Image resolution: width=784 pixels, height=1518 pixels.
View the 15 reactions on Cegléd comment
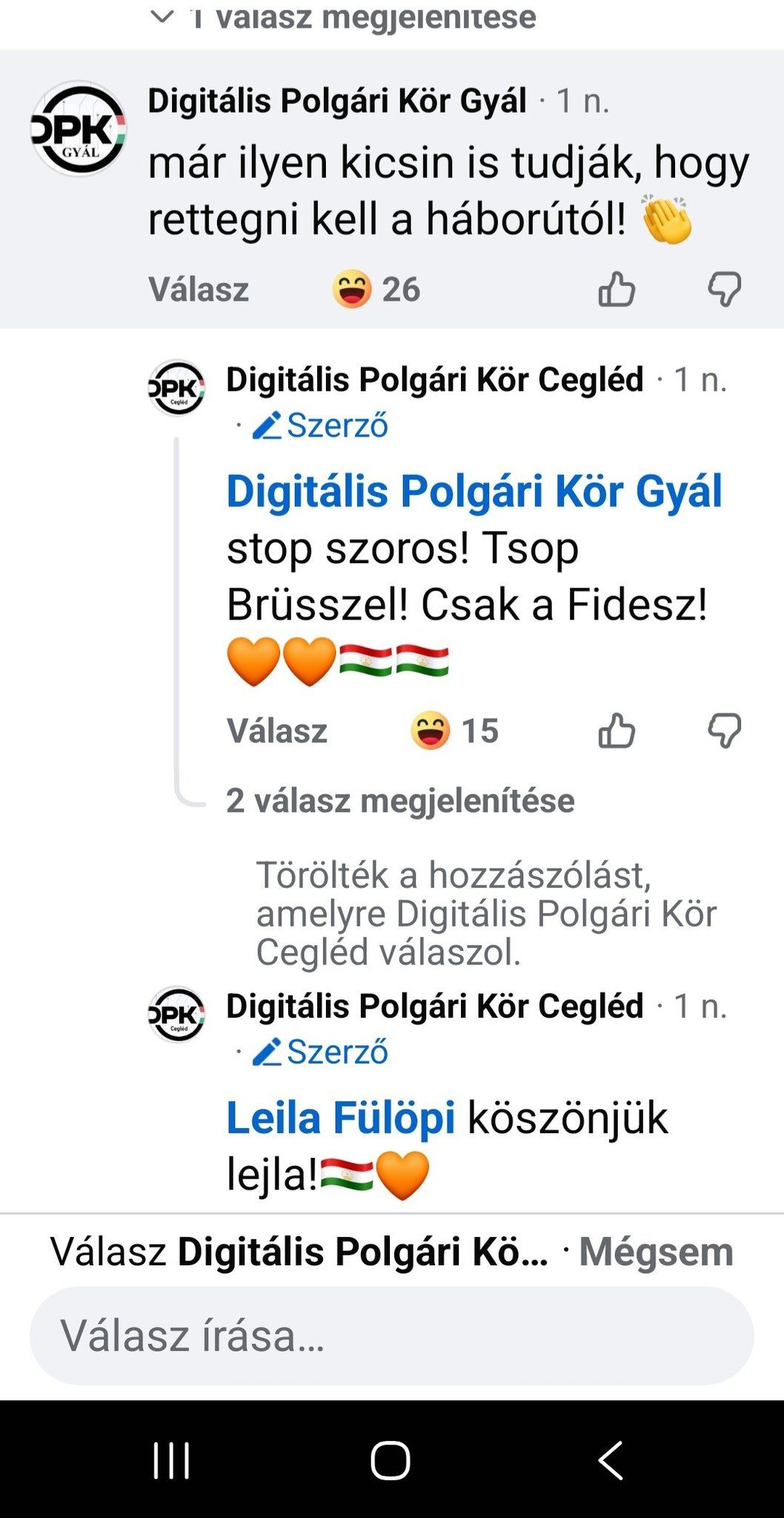point(455,731)
